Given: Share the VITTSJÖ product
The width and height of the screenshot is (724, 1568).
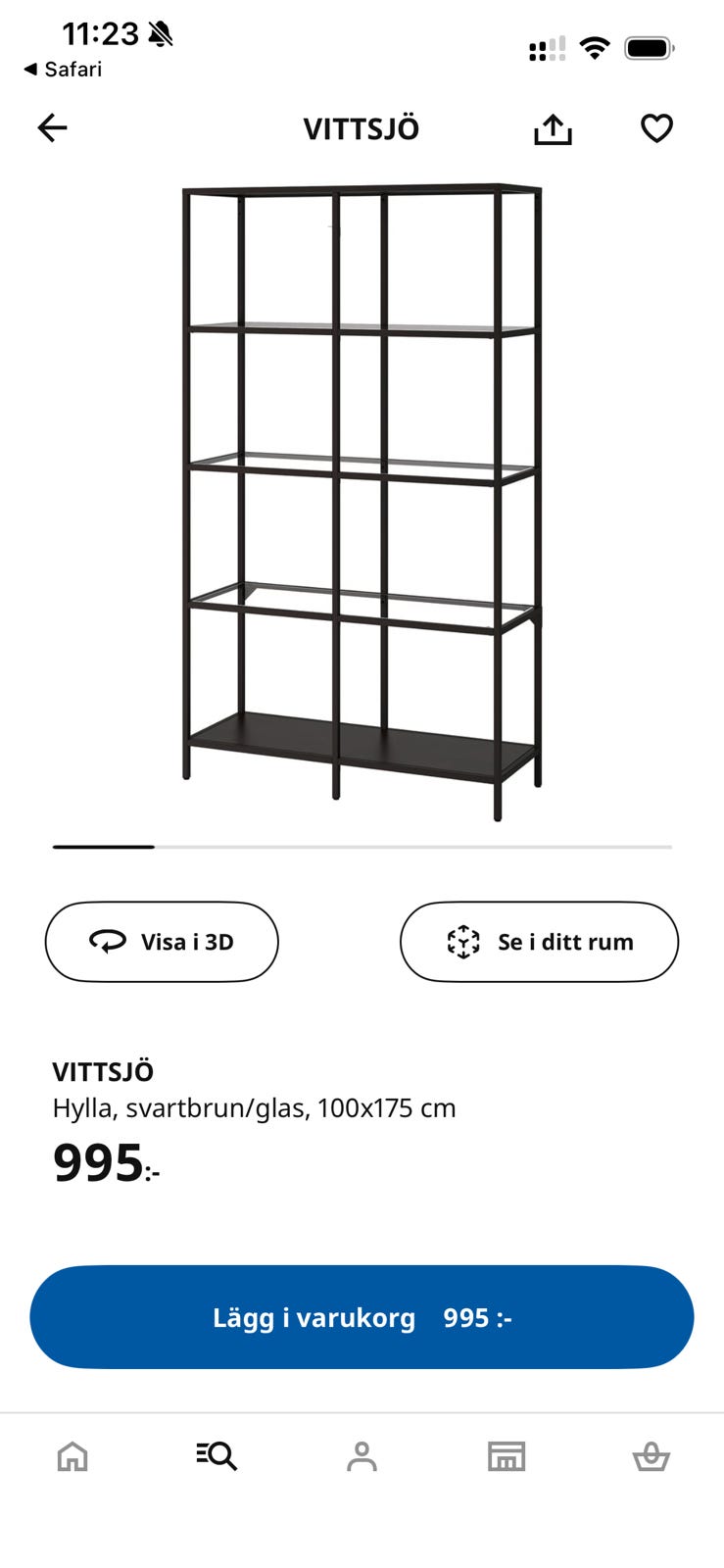Looking at the screenshot, I should 553,128.
